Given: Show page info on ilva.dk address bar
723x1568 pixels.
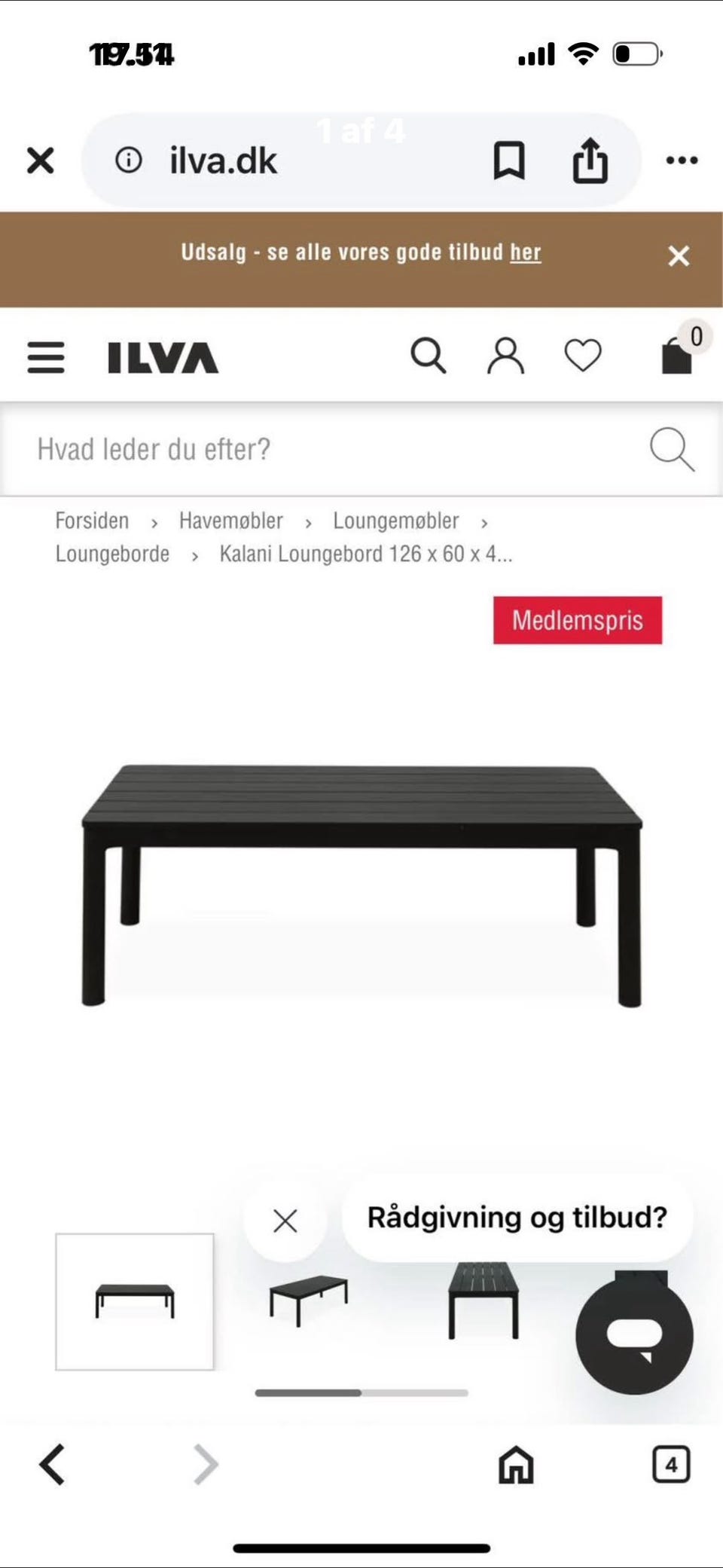Looking at the screenshot, I should [x=129, y=160].
